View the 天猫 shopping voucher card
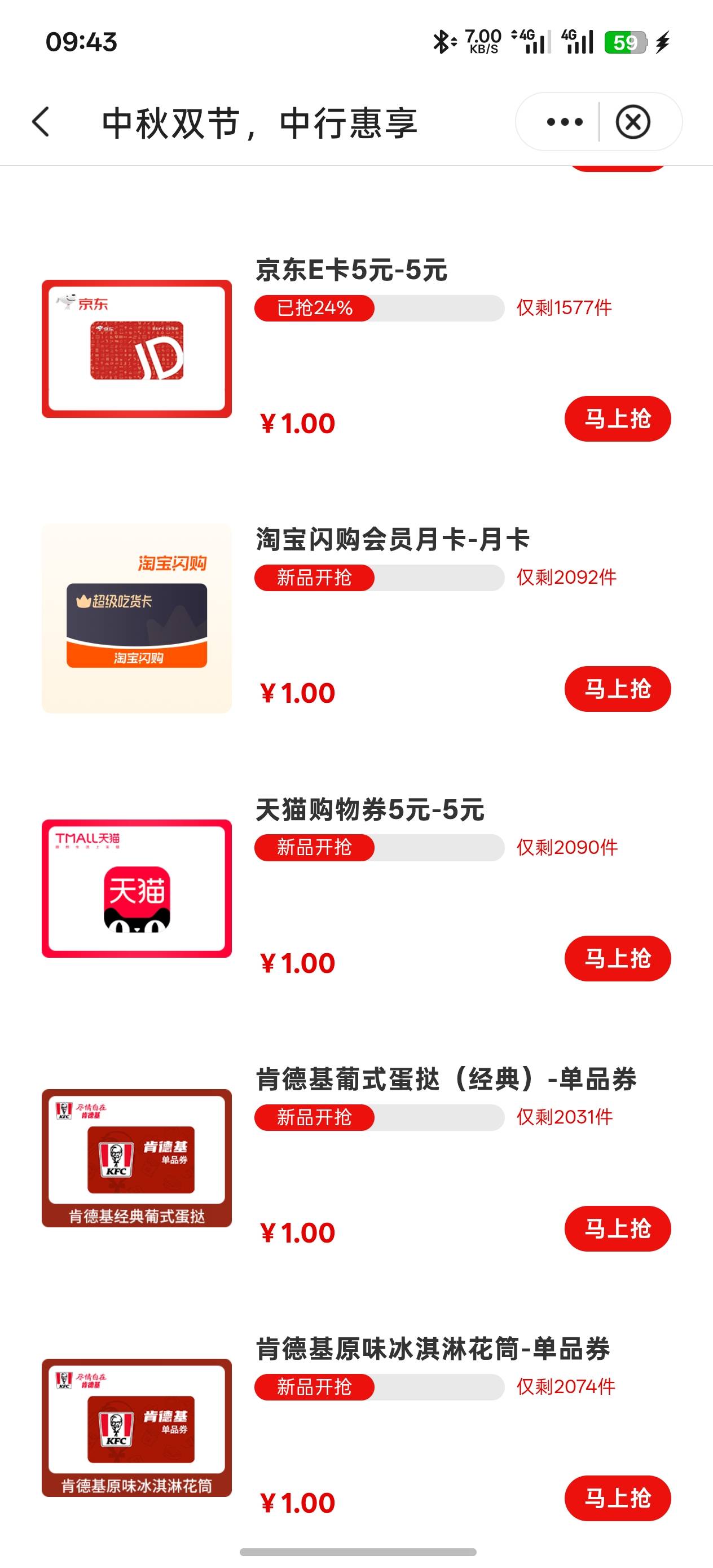The image size is (713, 1568). [137, 888]
